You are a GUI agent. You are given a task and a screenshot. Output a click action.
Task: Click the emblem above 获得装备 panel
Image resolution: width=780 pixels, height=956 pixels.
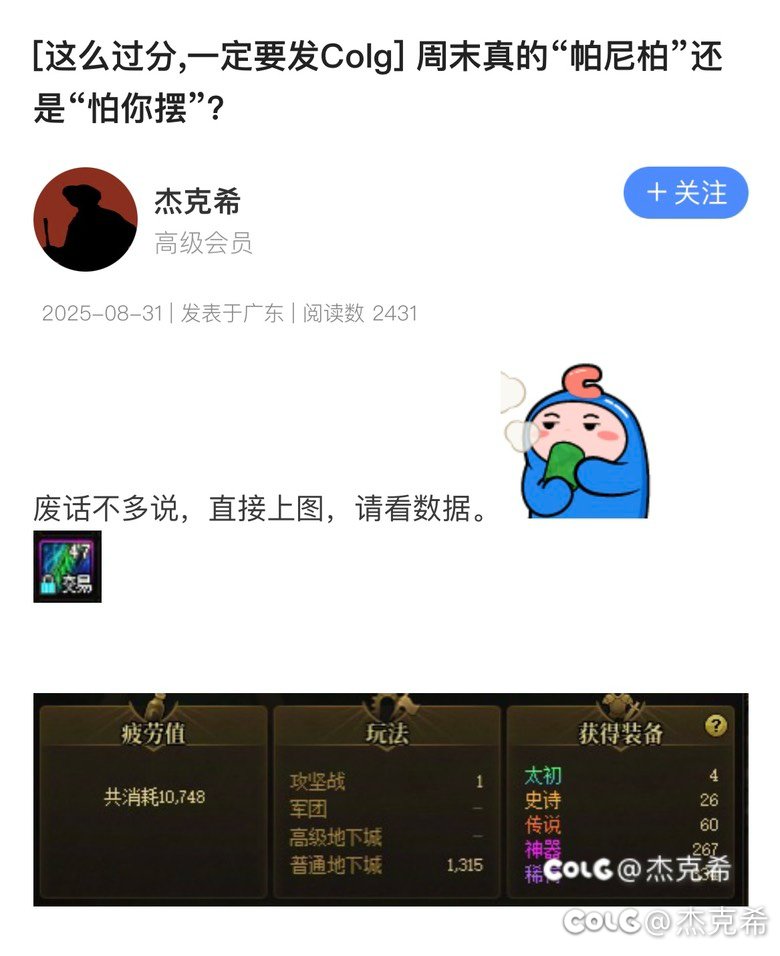click(617, 705)
